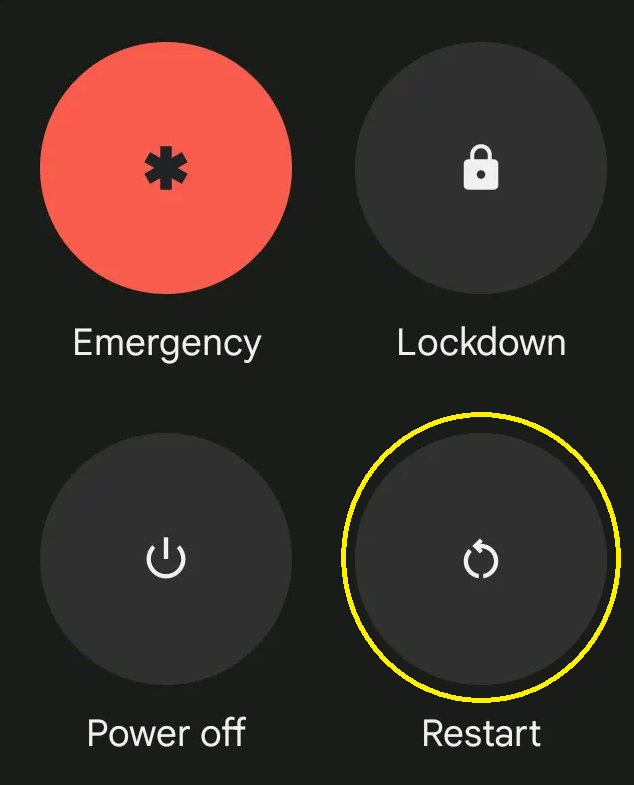
Task: Restart the device
Action: pos(481,559)
